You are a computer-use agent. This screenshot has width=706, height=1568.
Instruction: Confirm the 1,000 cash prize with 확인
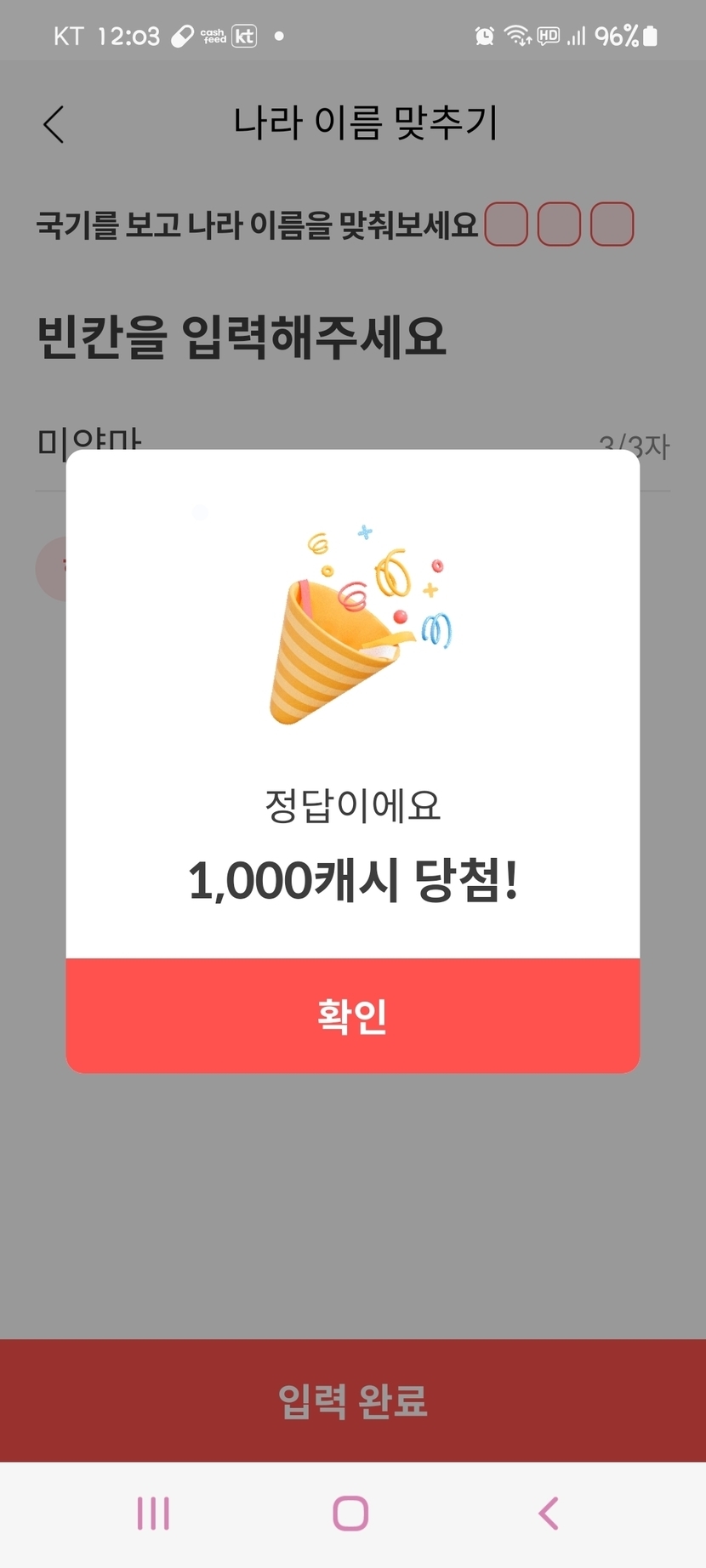352,1015
